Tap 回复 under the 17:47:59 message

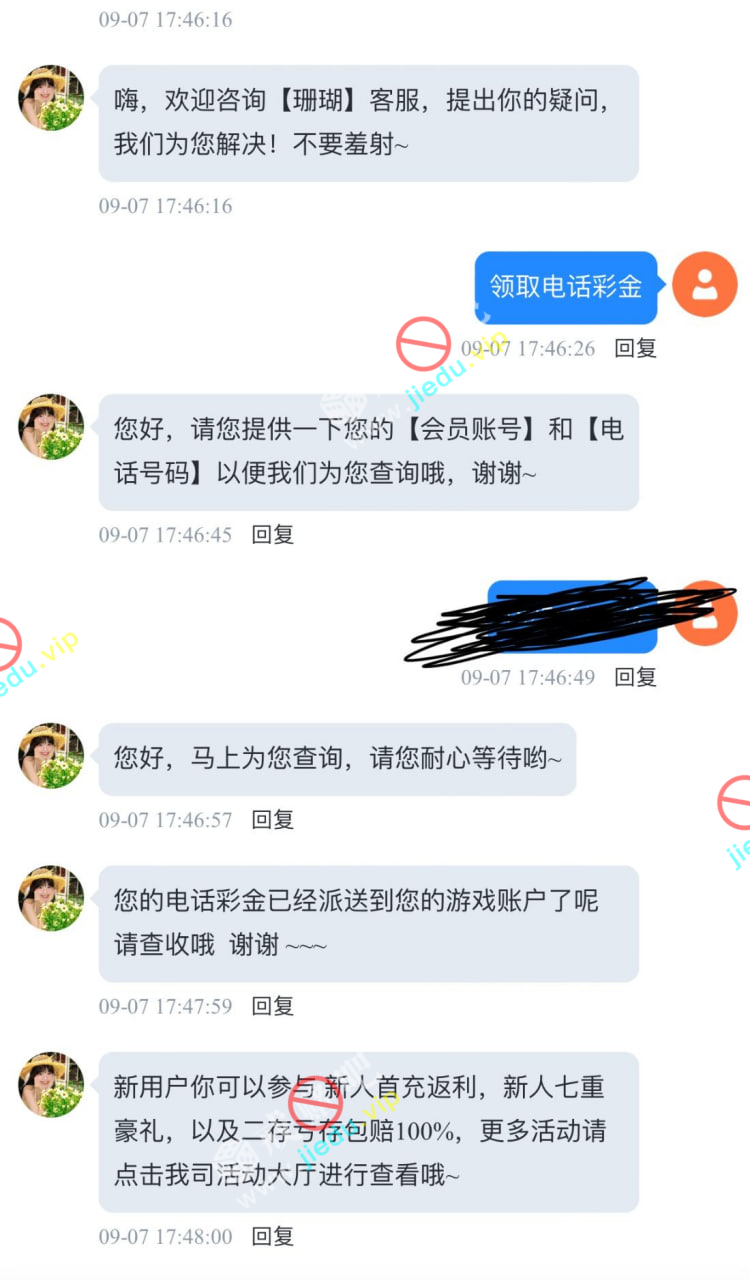point(272,1006)
